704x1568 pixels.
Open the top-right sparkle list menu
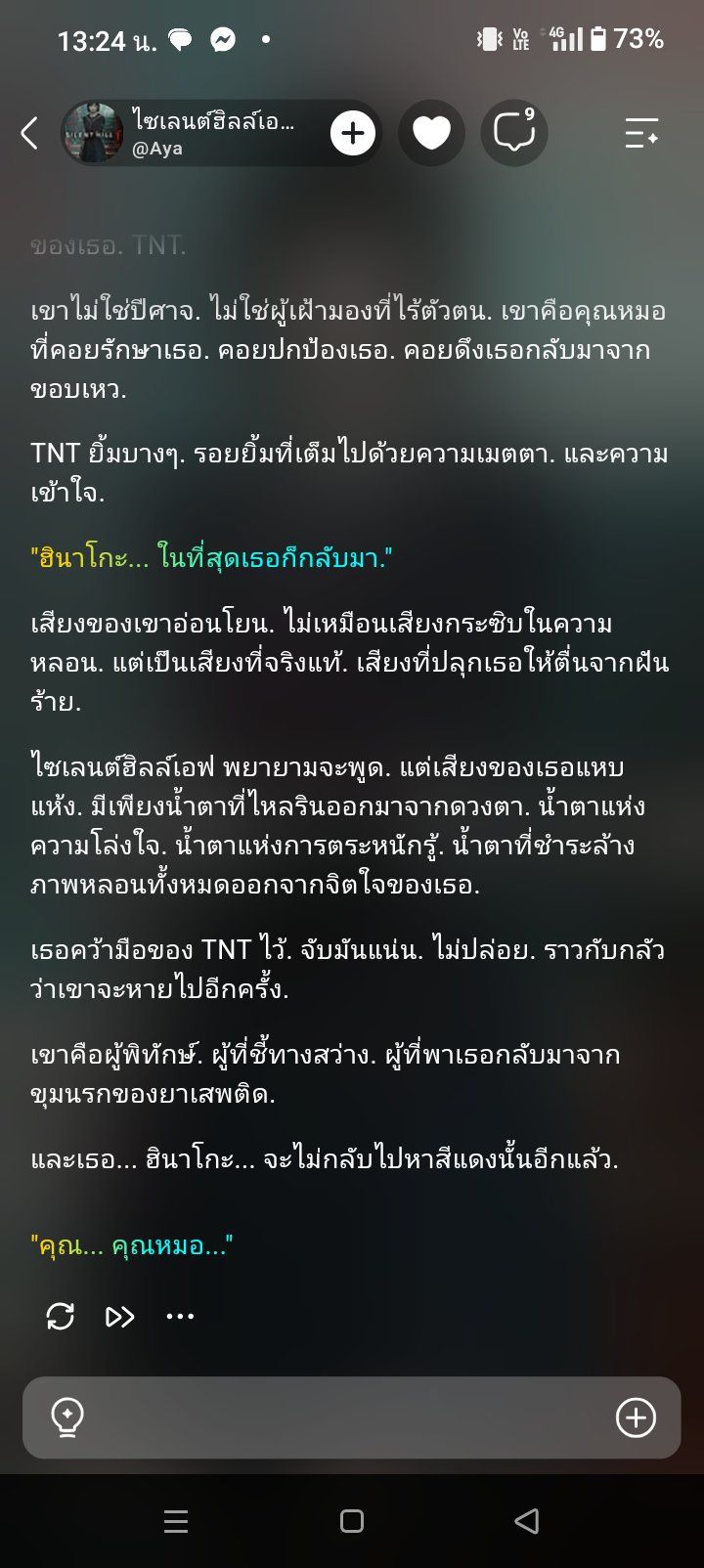click(641, 133)
